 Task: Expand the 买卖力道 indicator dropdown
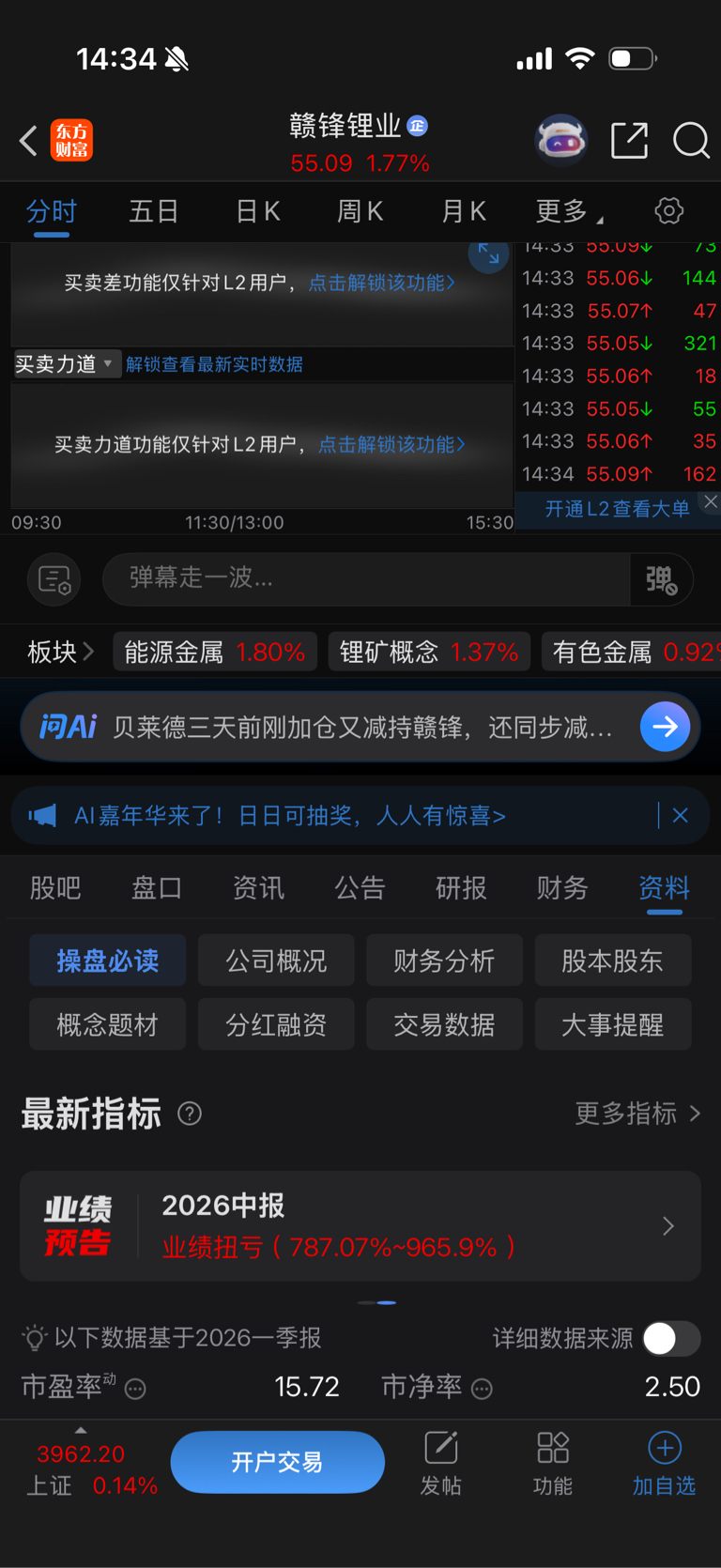[x=66, y=363]
